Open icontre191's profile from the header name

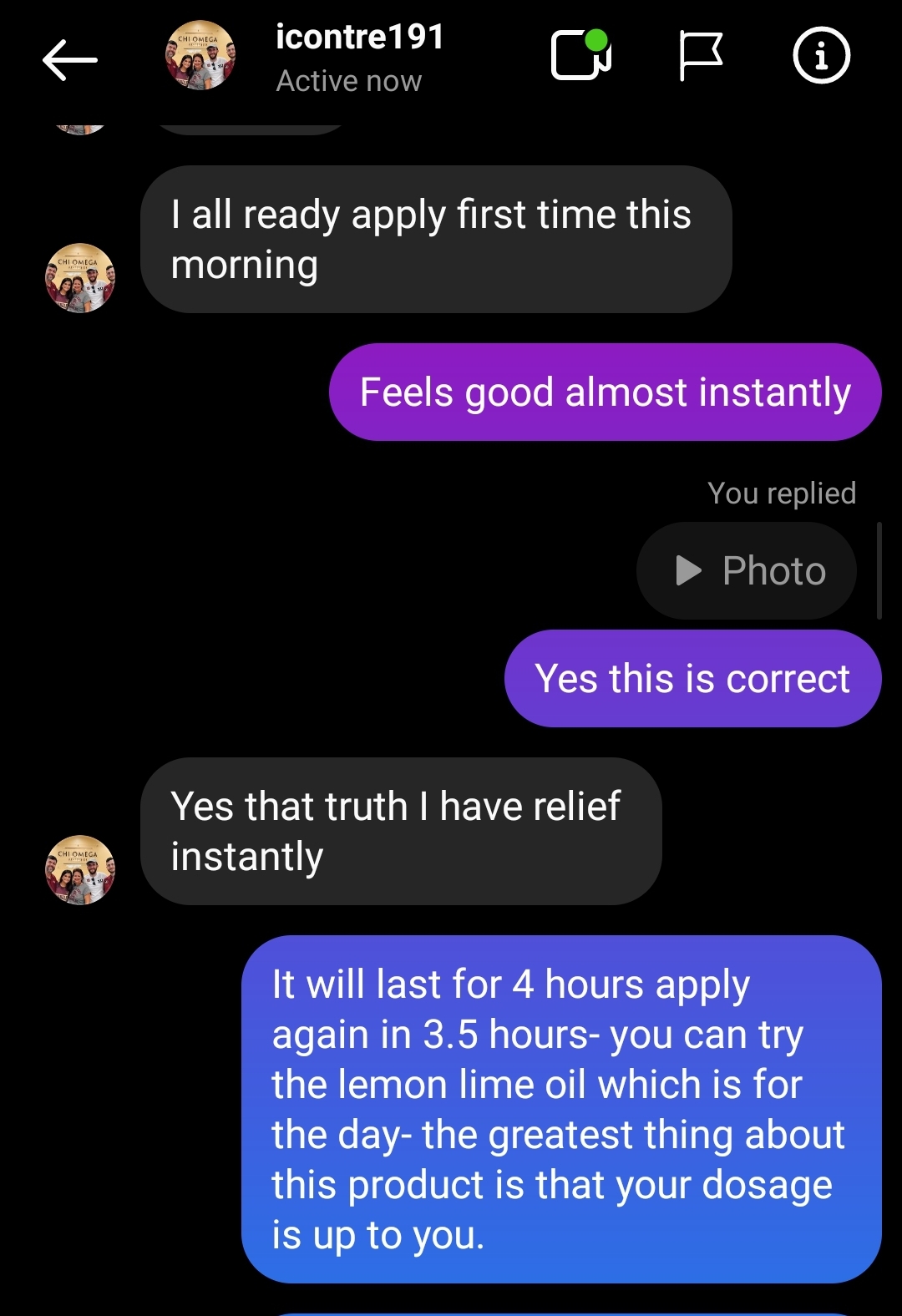[x=359, y=38]
